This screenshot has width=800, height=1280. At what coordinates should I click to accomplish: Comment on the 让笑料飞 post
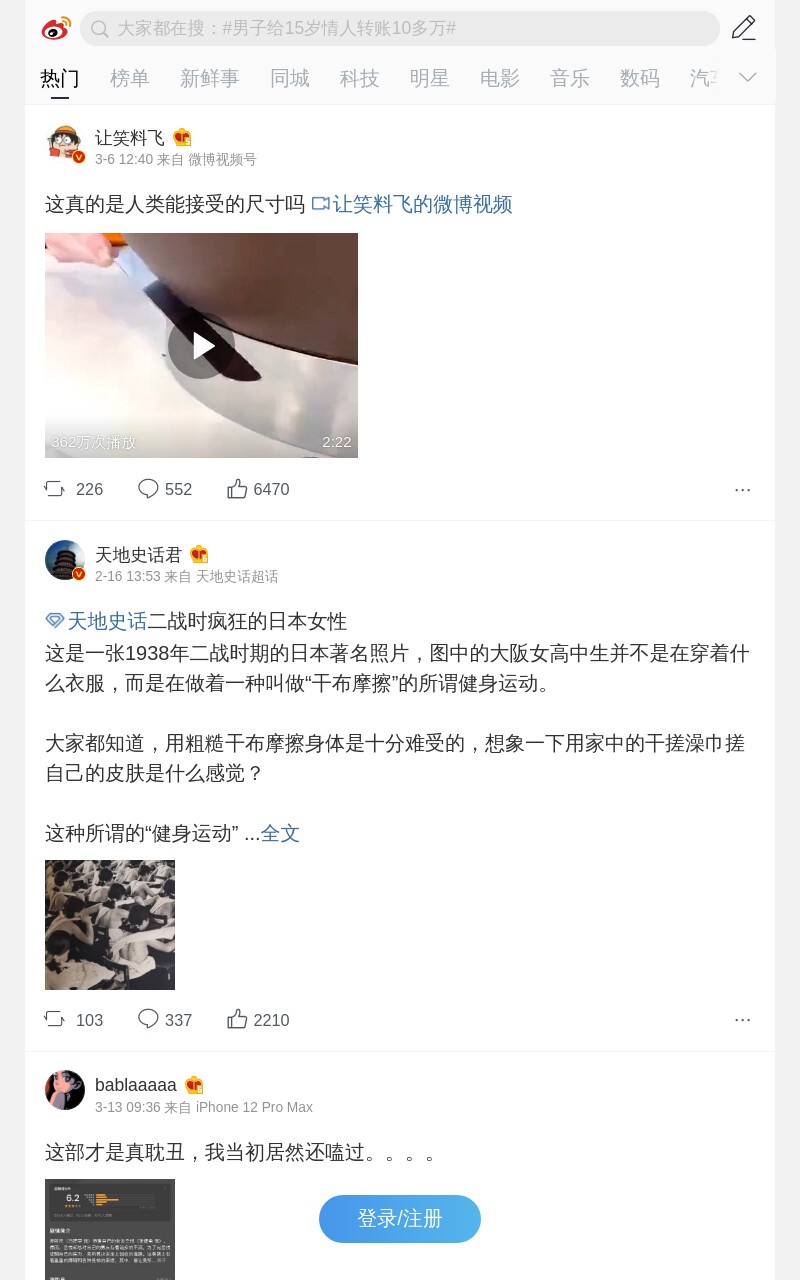[x=165, y=489]
